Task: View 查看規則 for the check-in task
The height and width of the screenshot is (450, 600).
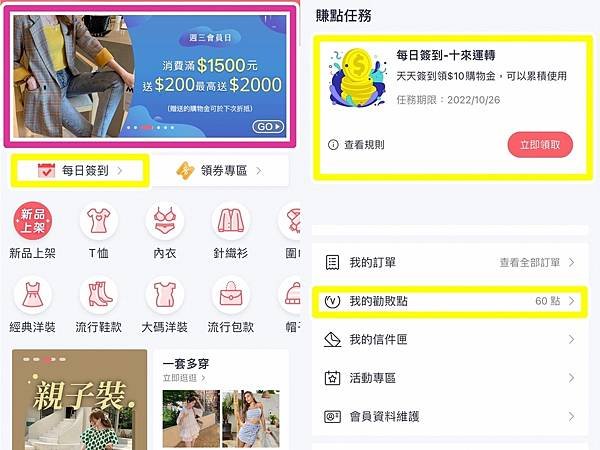Action: tap(357, 145)
